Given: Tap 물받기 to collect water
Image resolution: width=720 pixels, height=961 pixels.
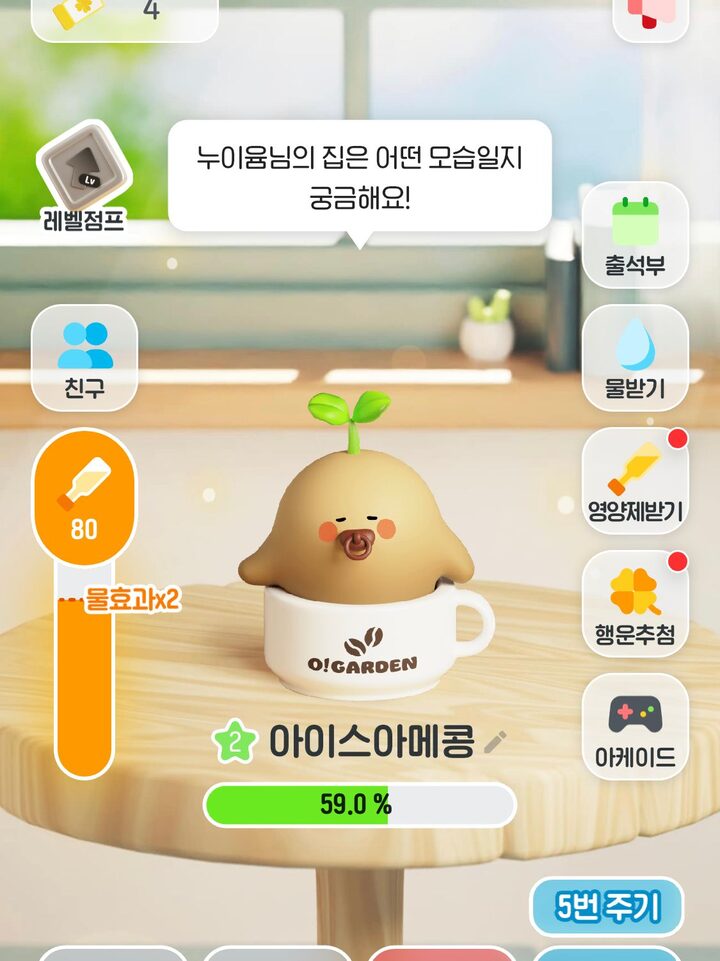Looking at the screenshot, I should (635, 358).
